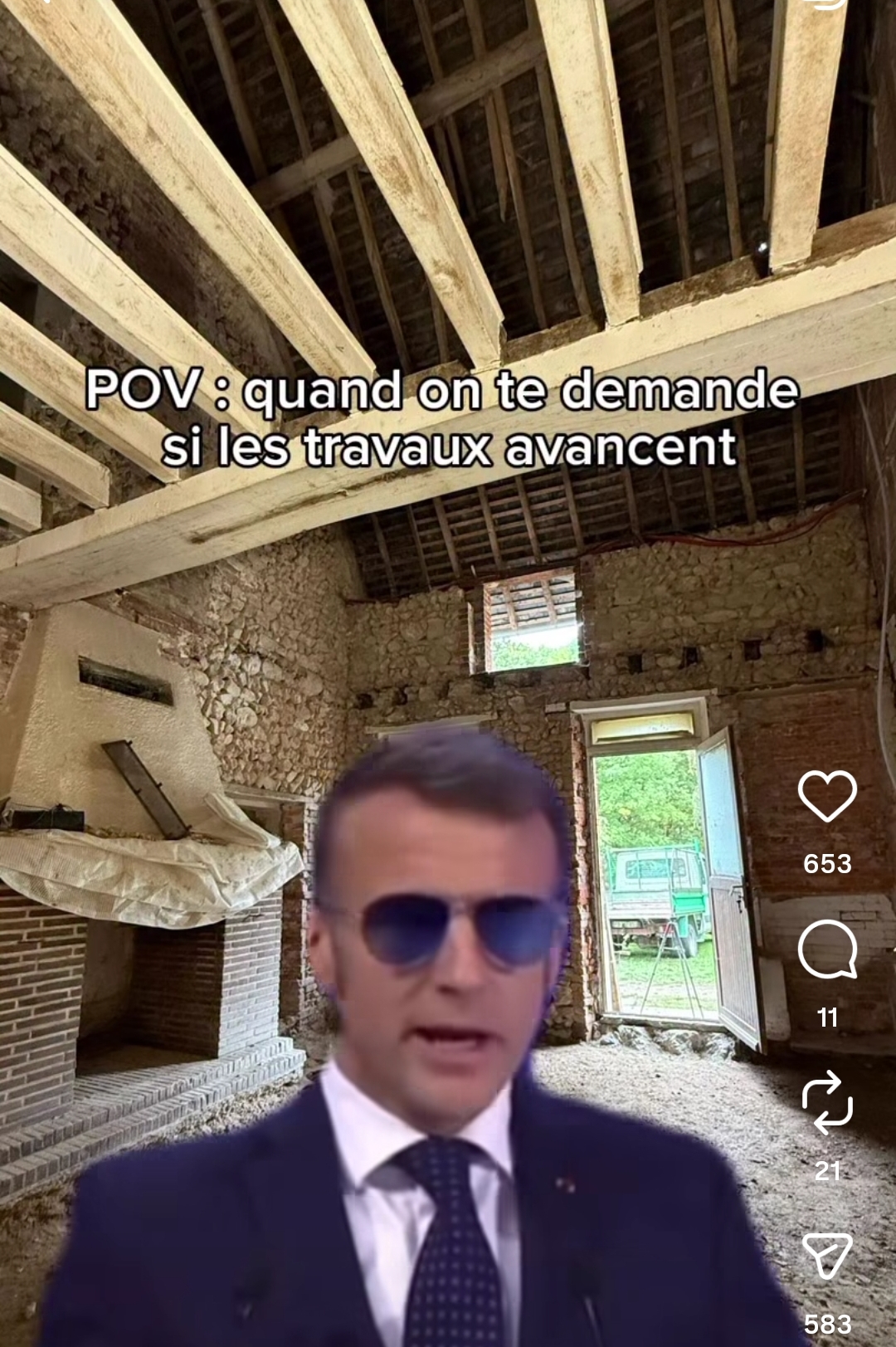896x1347 pixels.
Task: Repost this reel with the arrows icon
Action: pos(827,1103)
